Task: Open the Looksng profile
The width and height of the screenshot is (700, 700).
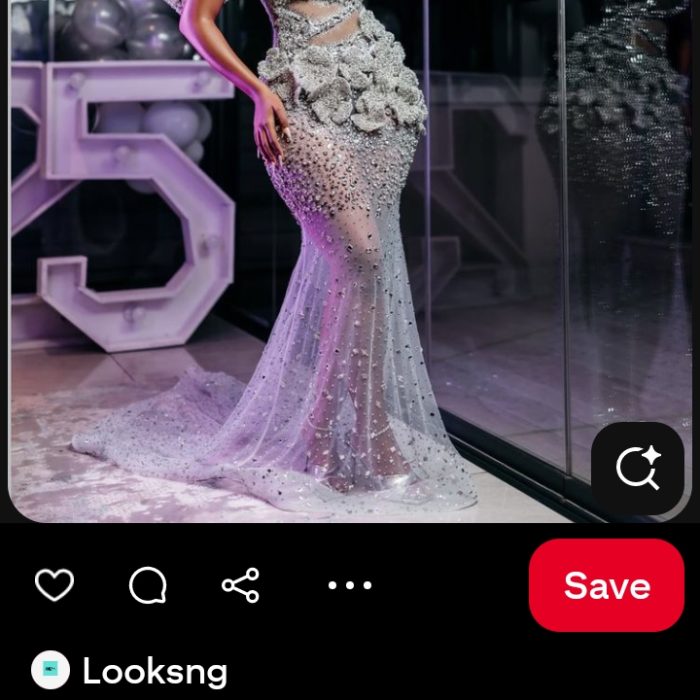Action: 154,671
